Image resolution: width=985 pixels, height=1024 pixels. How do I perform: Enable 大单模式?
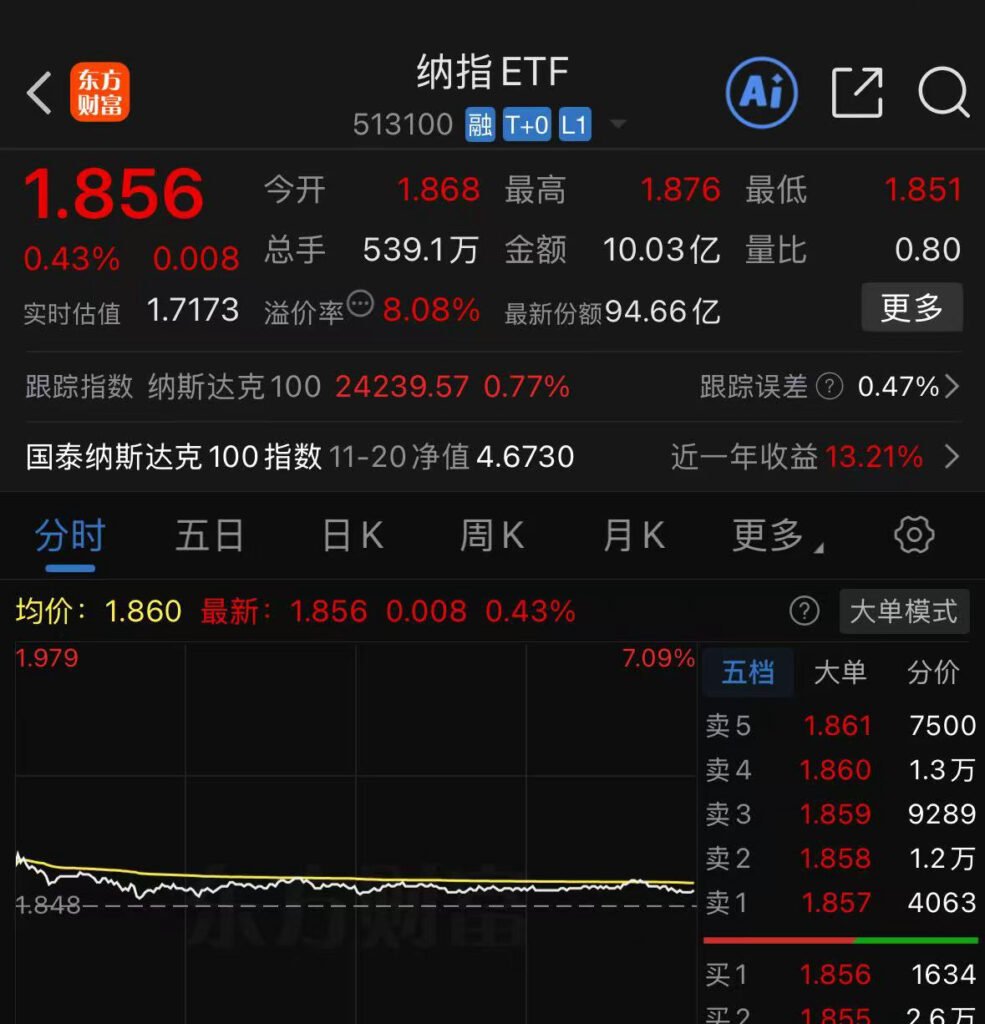point(903,611)
